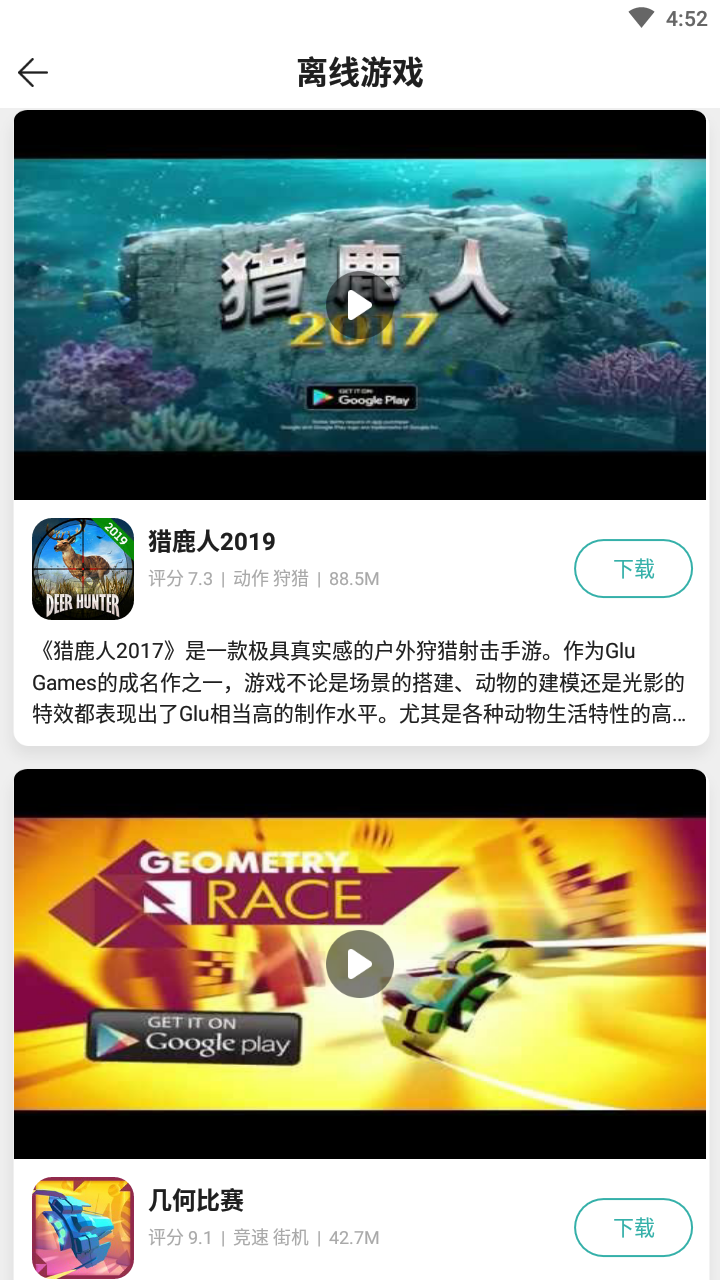Open the 猎鹿人2019 app icon

click(83, 568)
